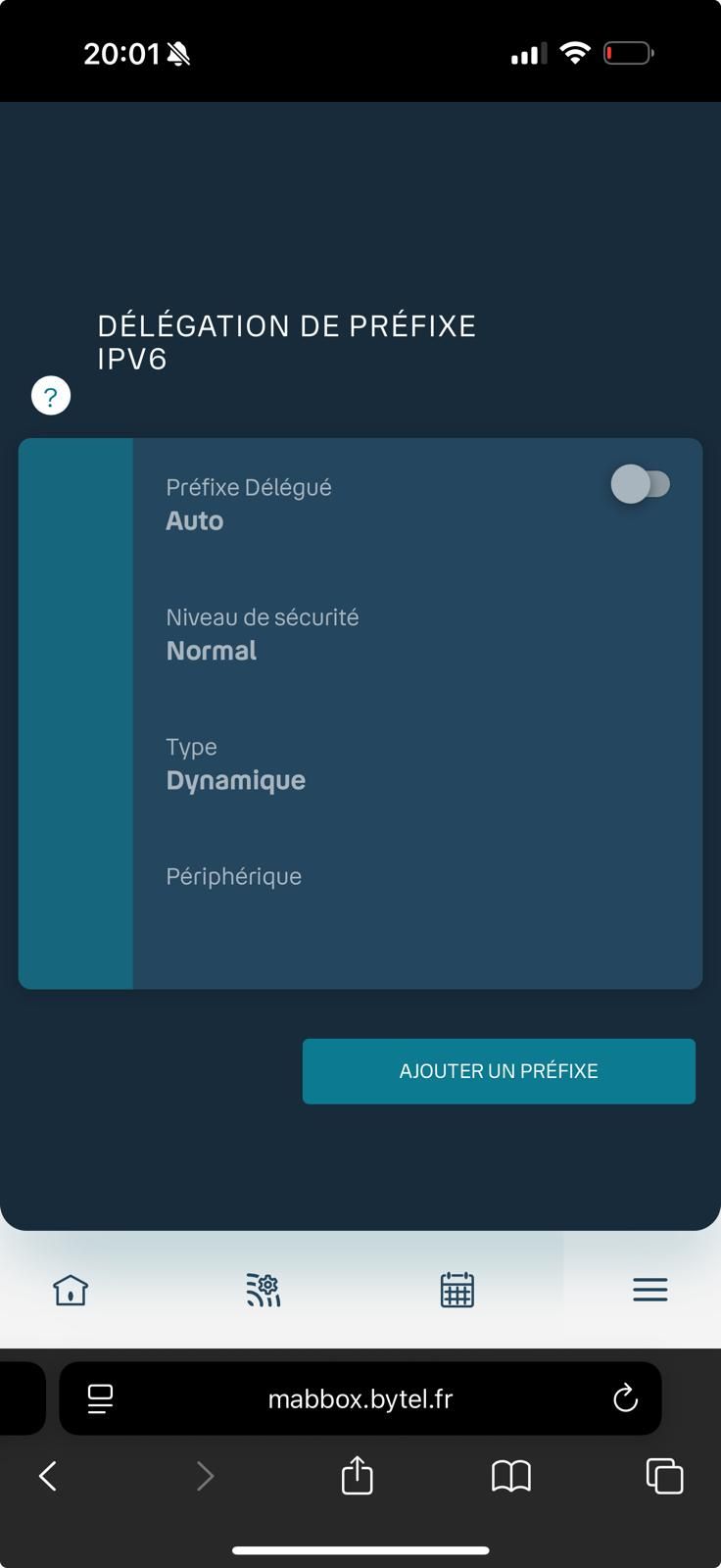
Task: Open the calendar tab
Action: [457, 1290]
